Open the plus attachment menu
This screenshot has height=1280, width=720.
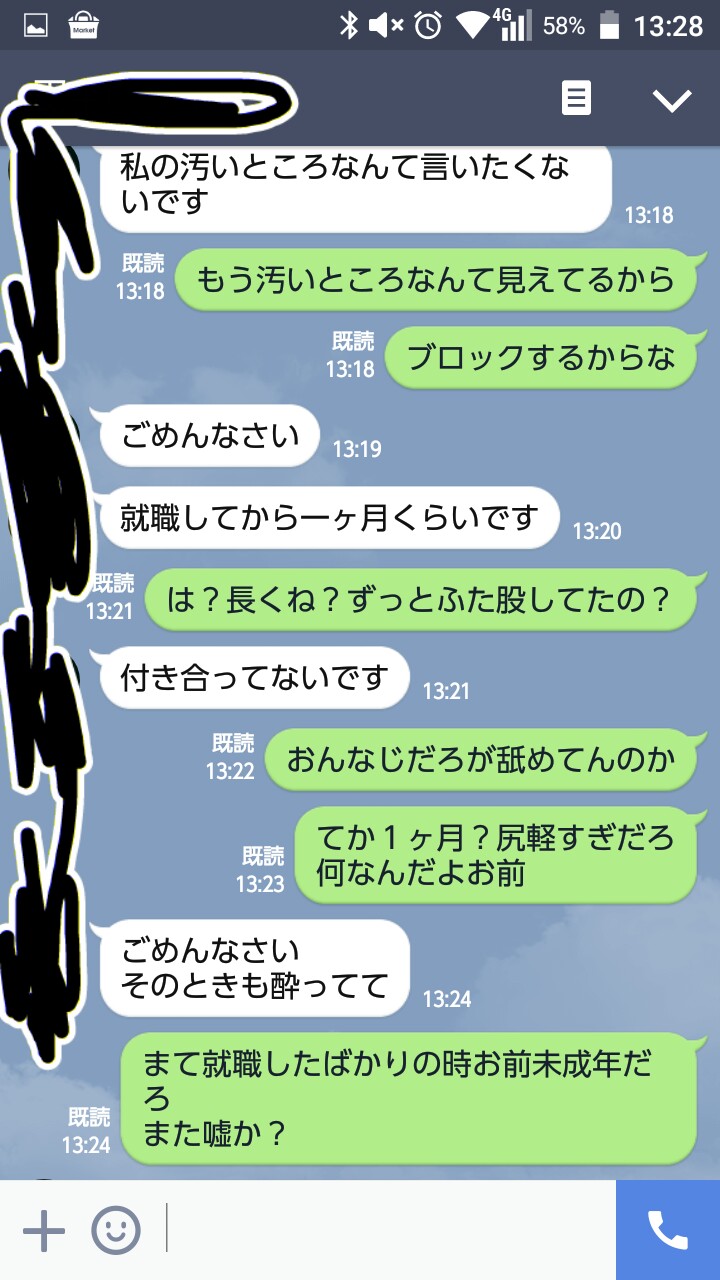(x=44, y=1230)
